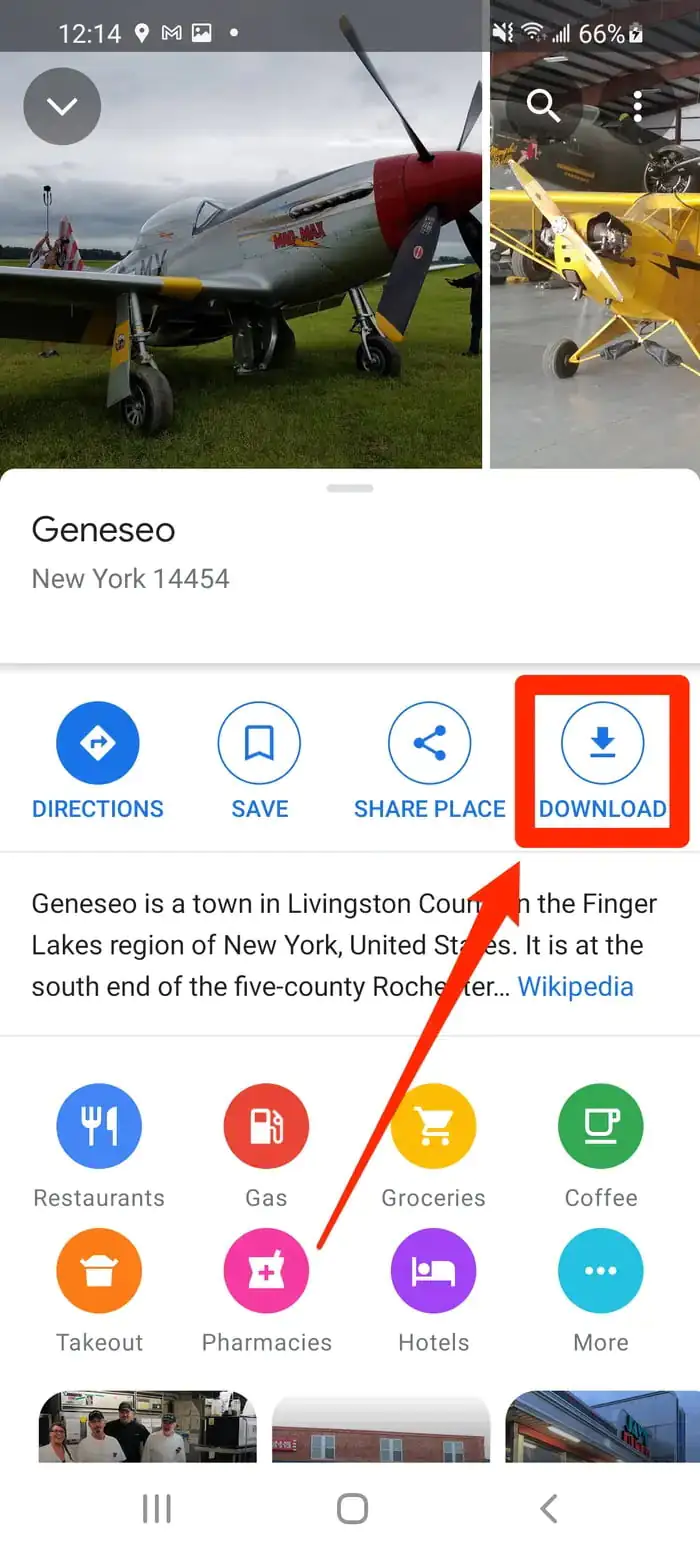Open the three-dot overflow menu

click(x=638, y=105)
